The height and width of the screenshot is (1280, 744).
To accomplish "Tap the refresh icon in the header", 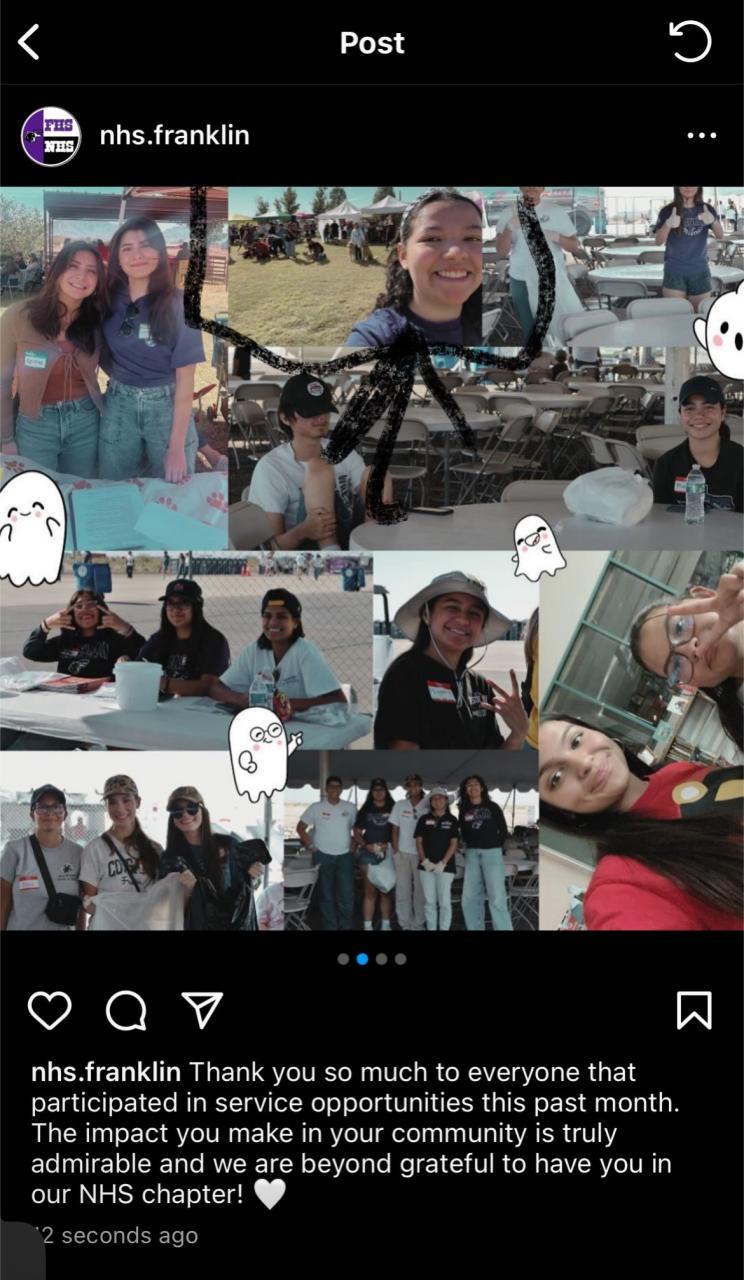I will point(690,43).
